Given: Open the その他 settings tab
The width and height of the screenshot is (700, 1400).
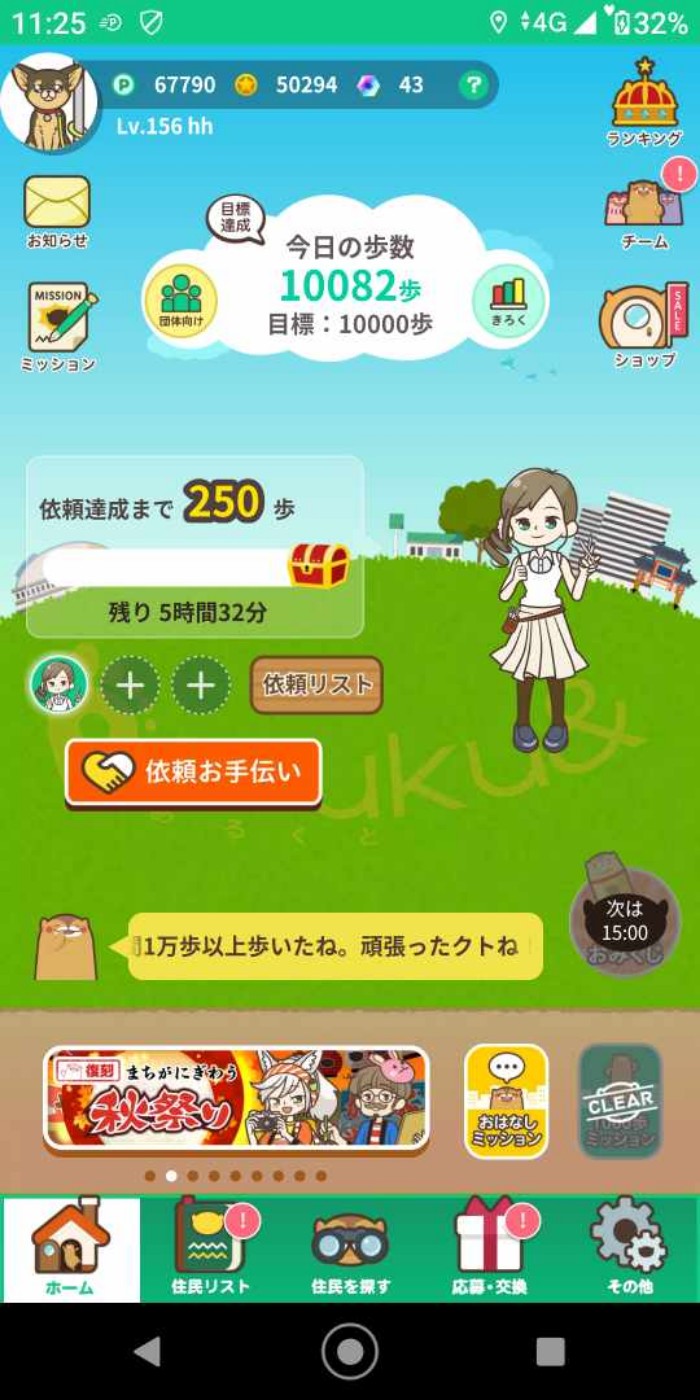Looking at the screenshot, I should [x=629, y=1249].
